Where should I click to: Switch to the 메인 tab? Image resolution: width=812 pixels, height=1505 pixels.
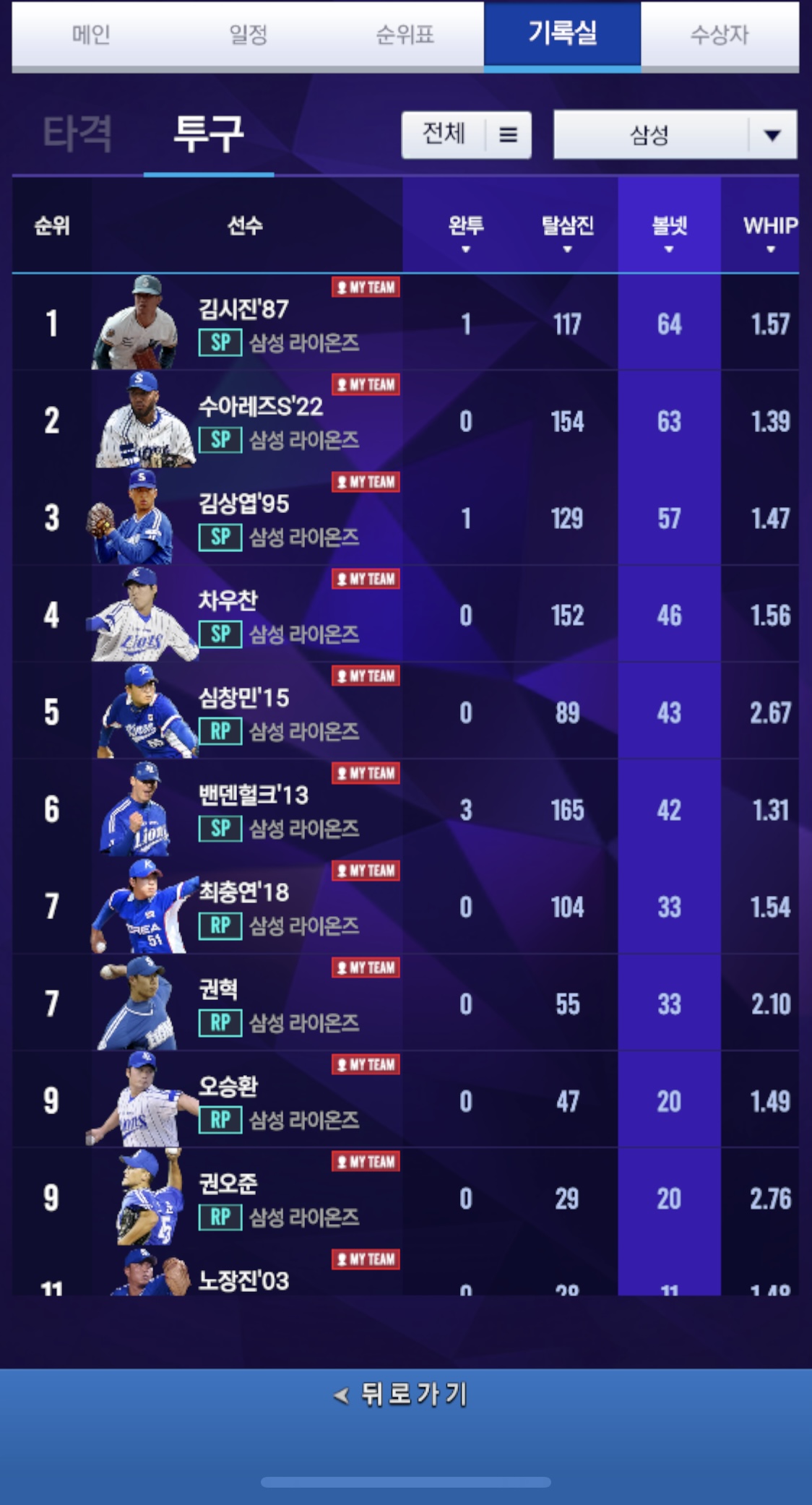[x=90, y=34]
